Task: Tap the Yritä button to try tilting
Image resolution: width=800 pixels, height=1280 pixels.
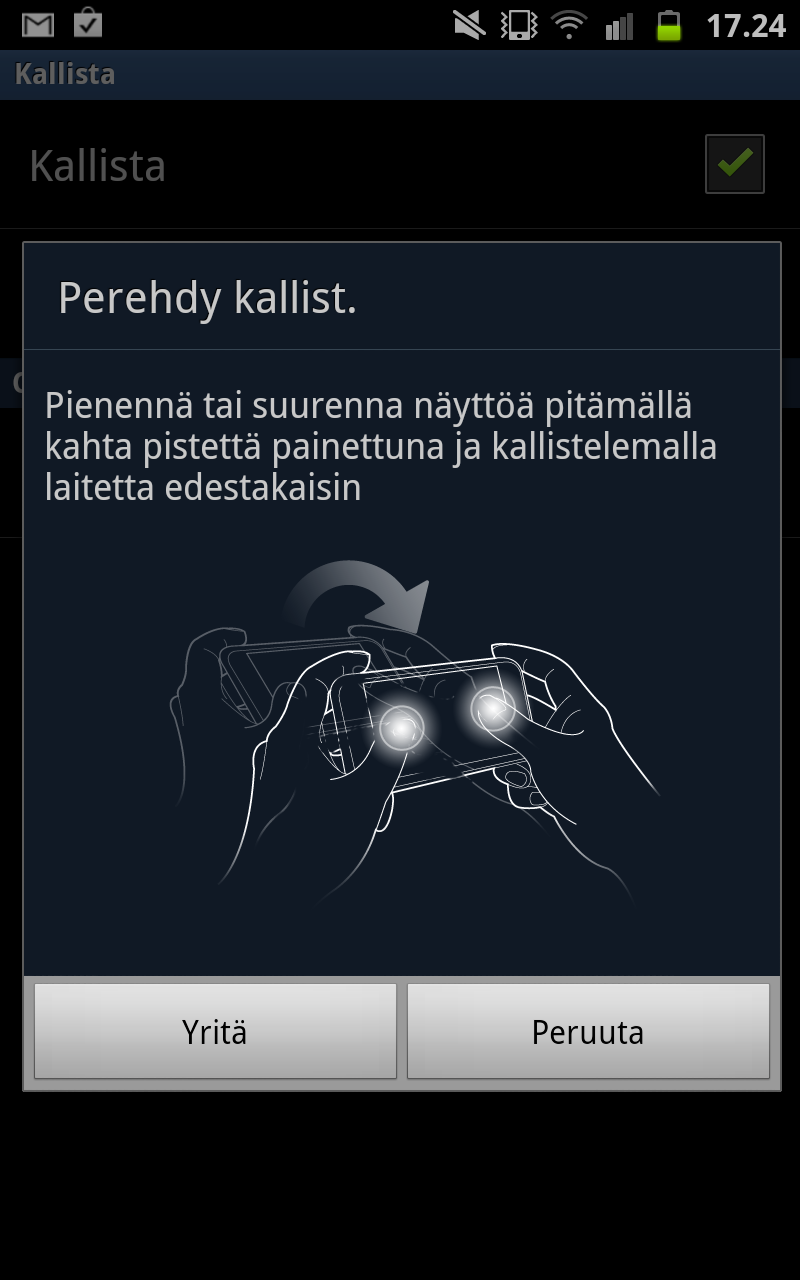Action: [x=215, y=1031]
